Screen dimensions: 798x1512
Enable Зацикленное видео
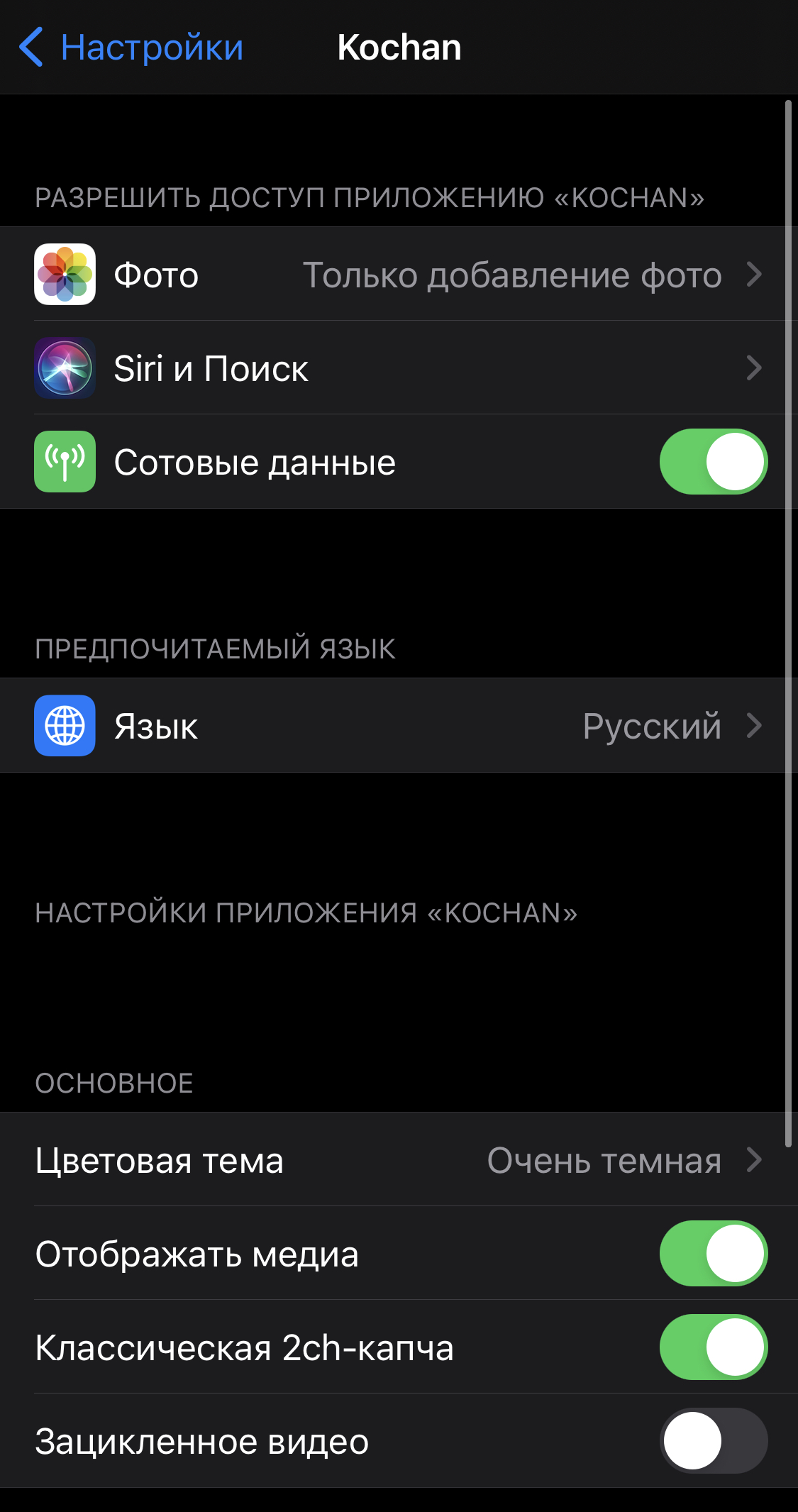pyautogui.click(x=713, y=1441)
